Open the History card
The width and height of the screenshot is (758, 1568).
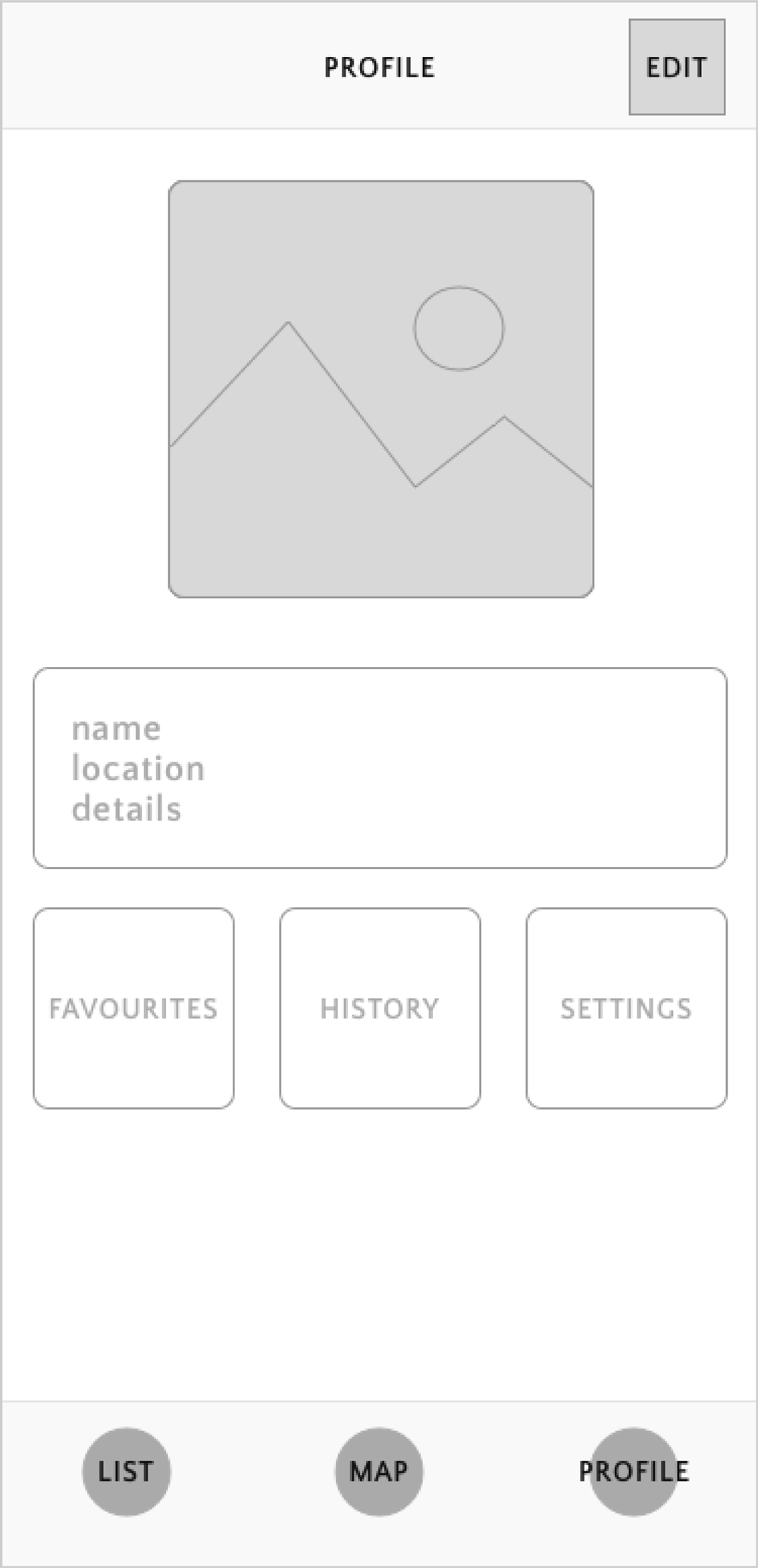pos(380,1008)
